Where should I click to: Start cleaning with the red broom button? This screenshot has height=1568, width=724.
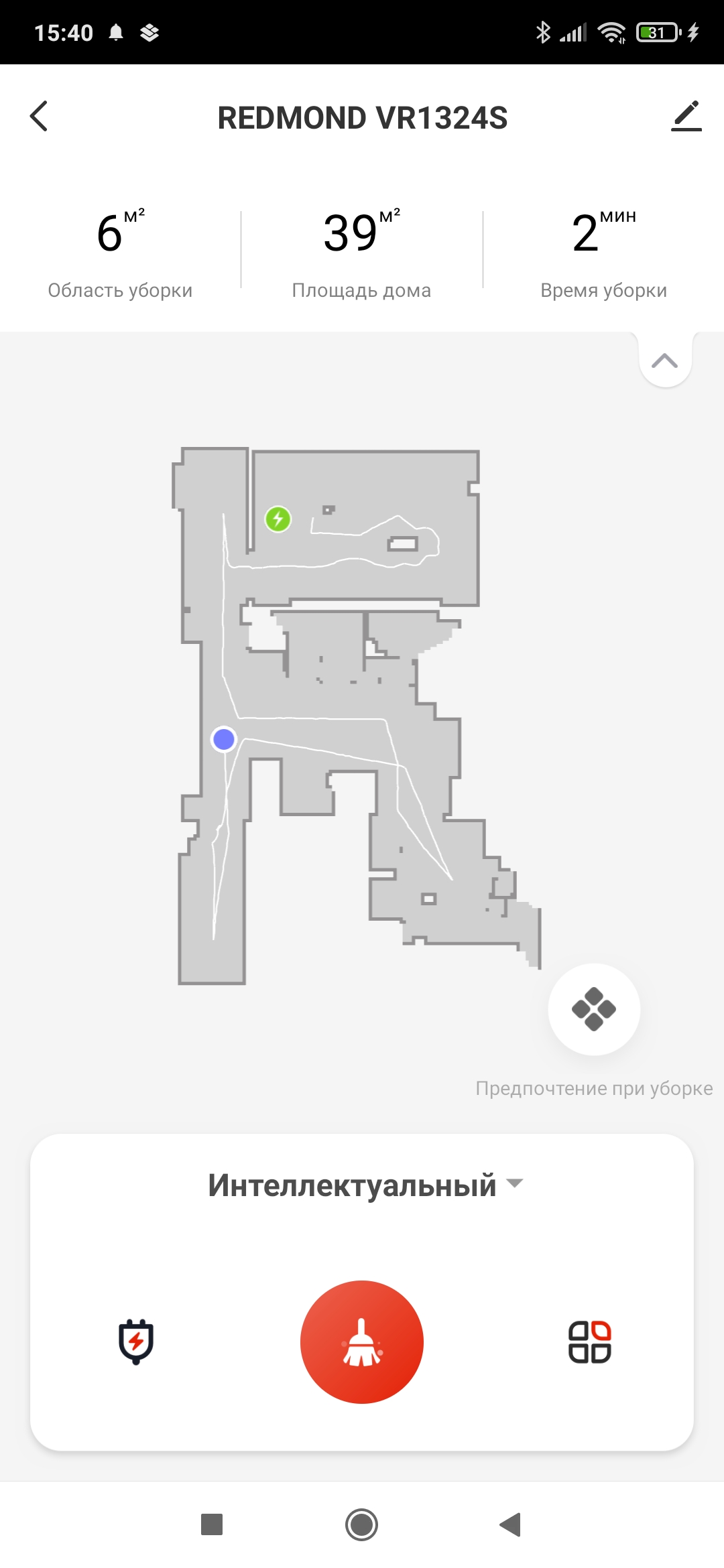[x=362, y=1342]
